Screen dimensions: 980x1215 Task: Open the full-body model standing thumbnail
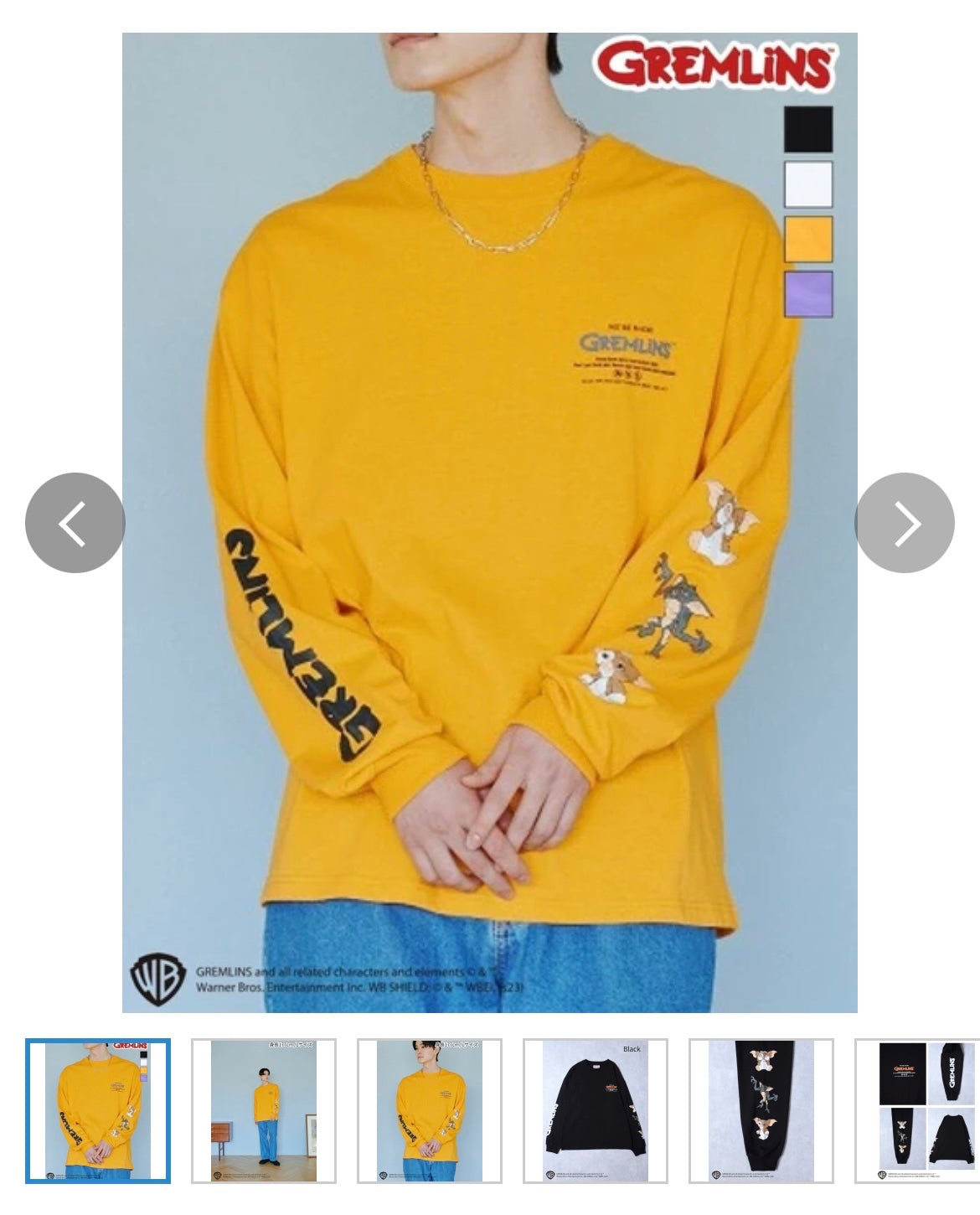(x=264, y=1110)
